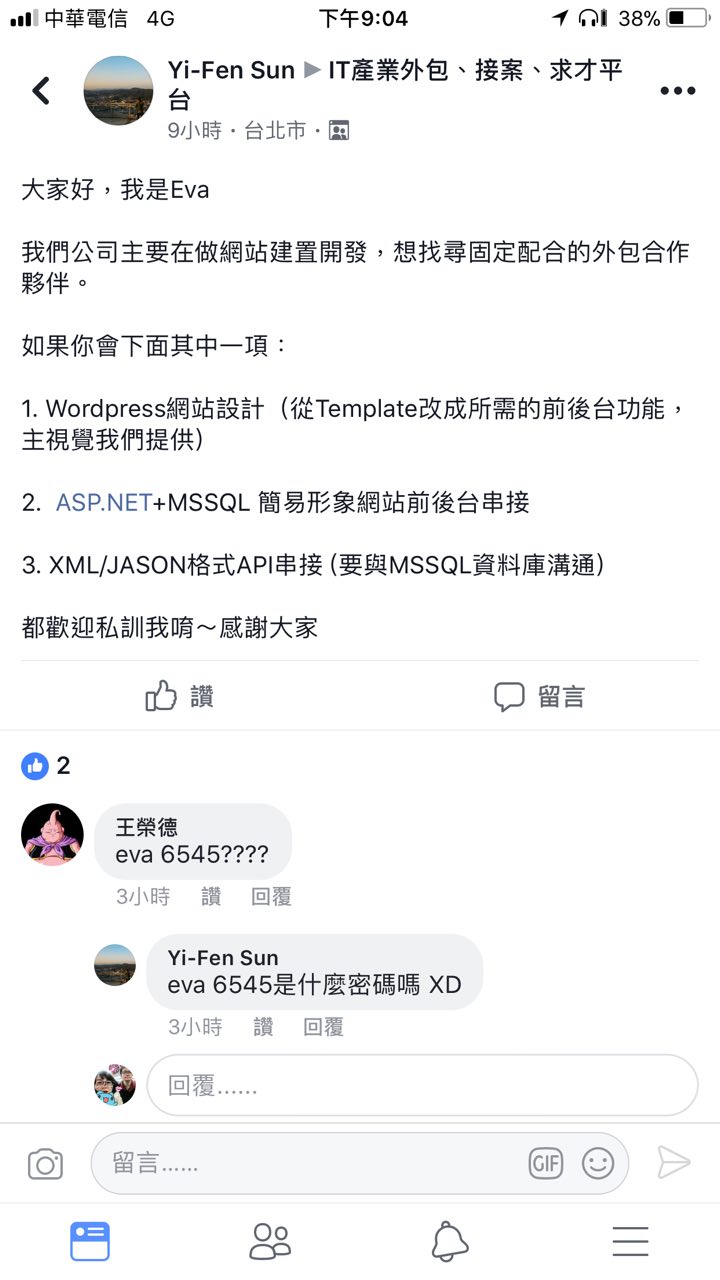Go back using the header arrow
The width and height of the screenshot is (720, 1280).
click(41, 91)
